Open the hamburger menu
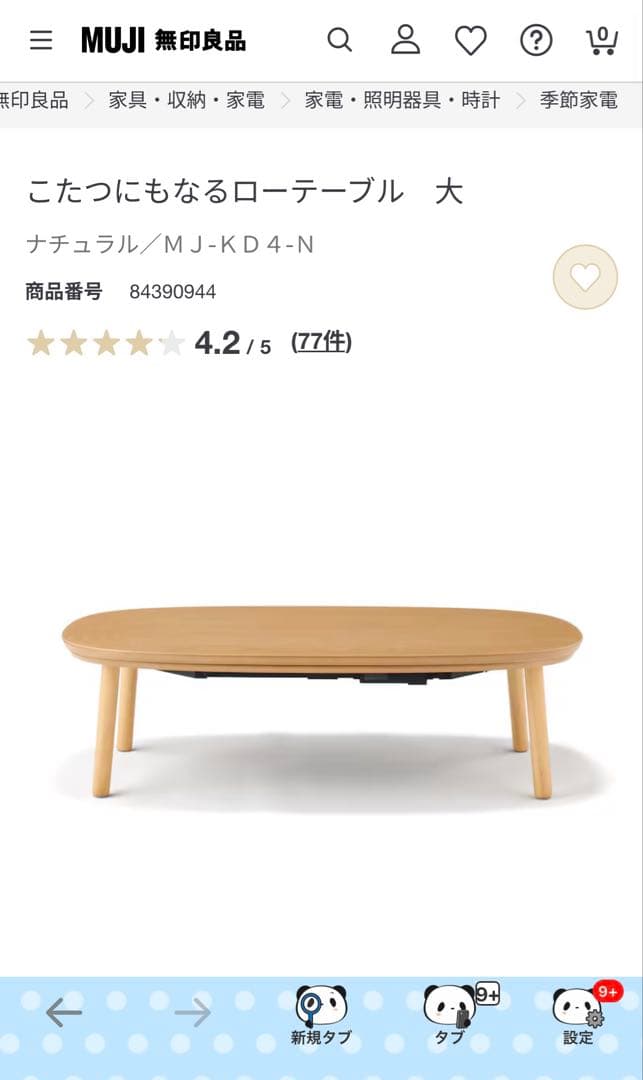 (40, 40)
